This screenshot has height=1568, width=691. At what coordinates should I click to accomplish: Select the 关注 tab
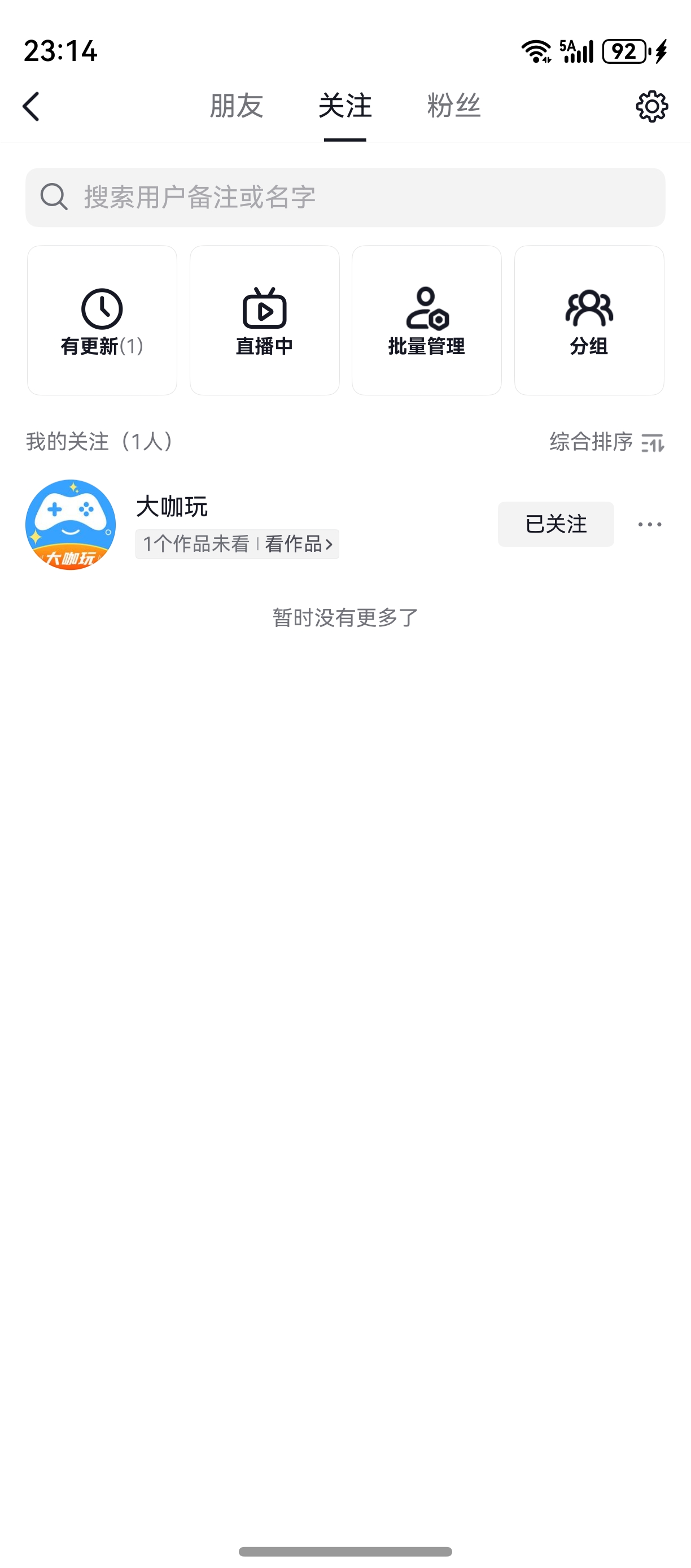[x=345, y=107]
